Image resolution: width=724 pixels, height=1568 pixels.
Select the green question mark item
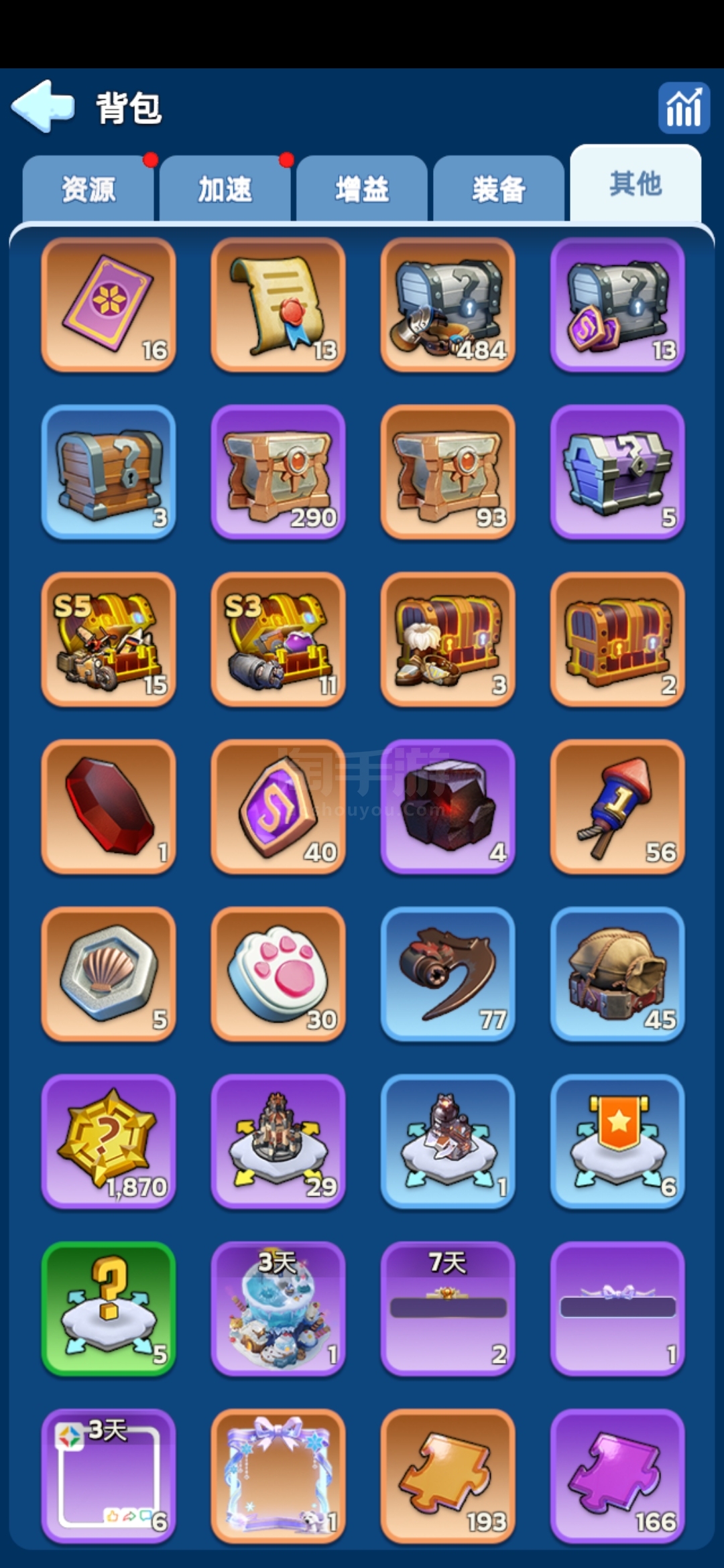coord(109,1309)
